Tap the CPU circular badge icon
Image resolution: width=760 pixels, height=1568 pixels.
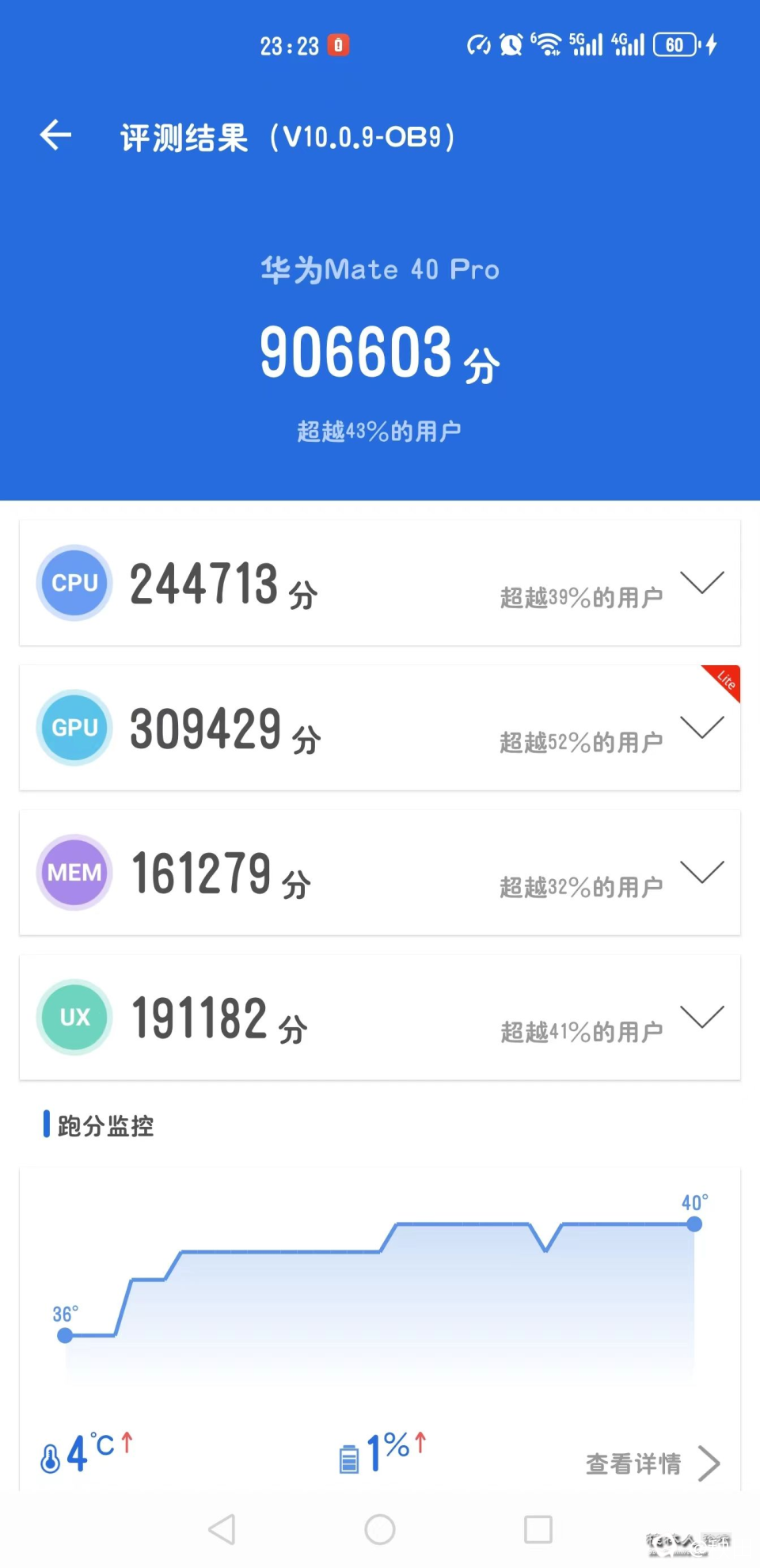click(73, 583)
